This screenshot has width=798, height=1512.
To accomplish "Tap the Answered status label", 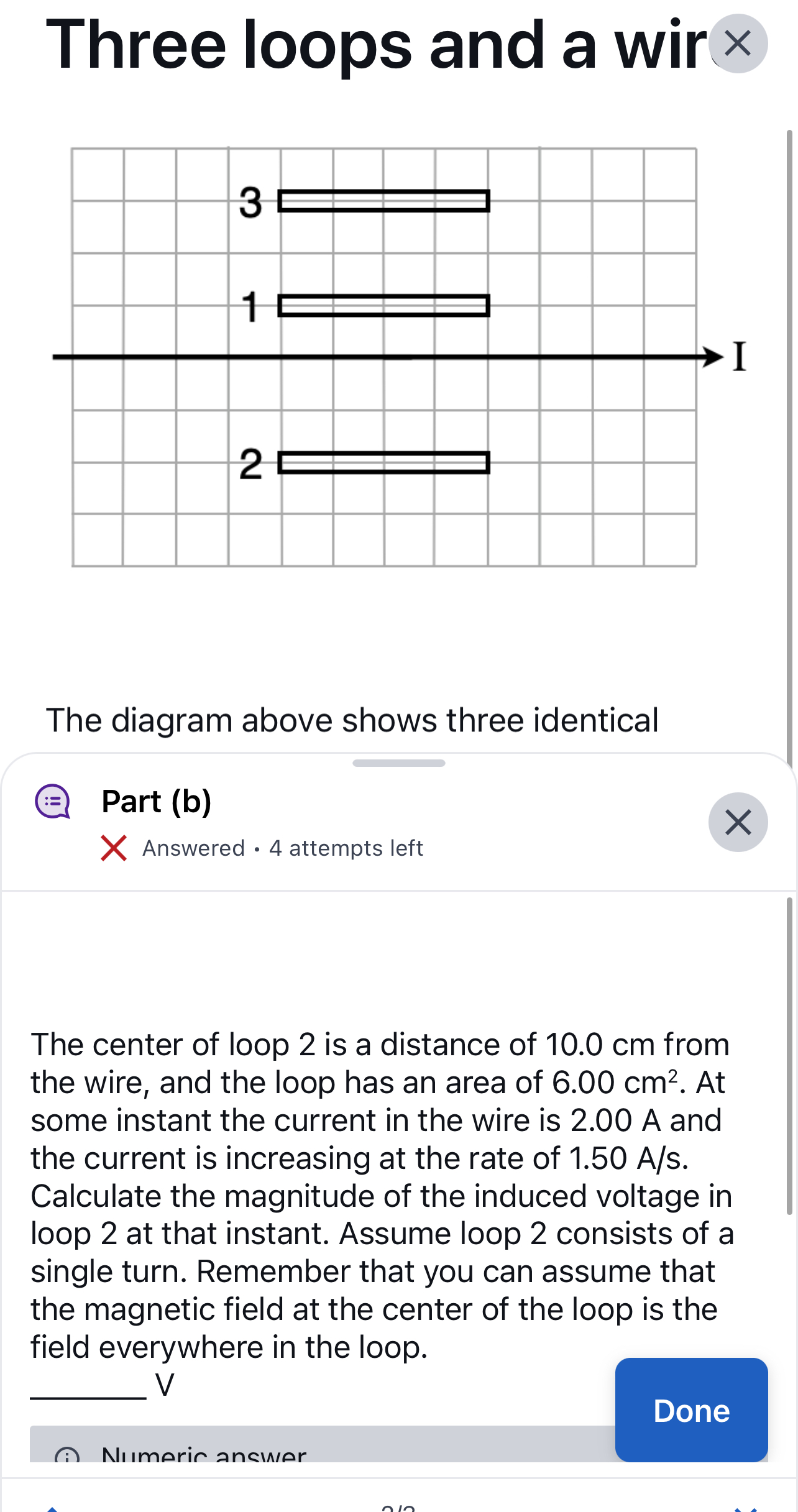I will [x=191, y=848].
